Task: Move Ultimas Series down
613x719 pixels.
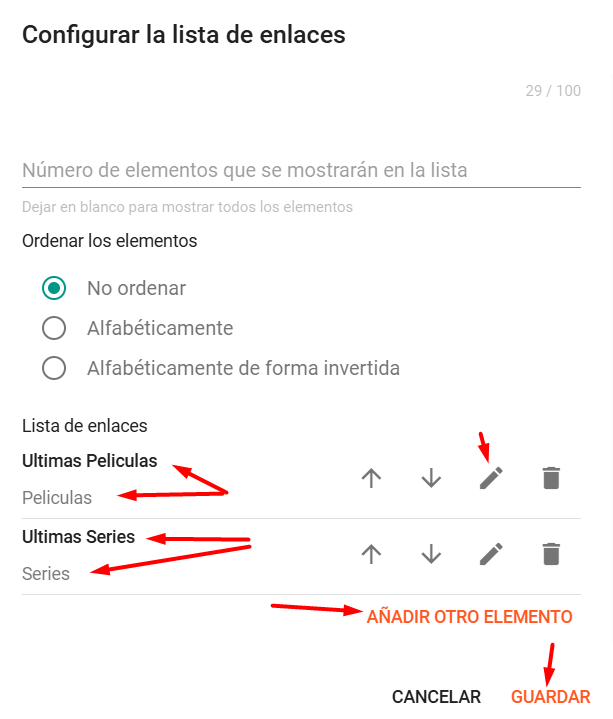Action: 431,554
